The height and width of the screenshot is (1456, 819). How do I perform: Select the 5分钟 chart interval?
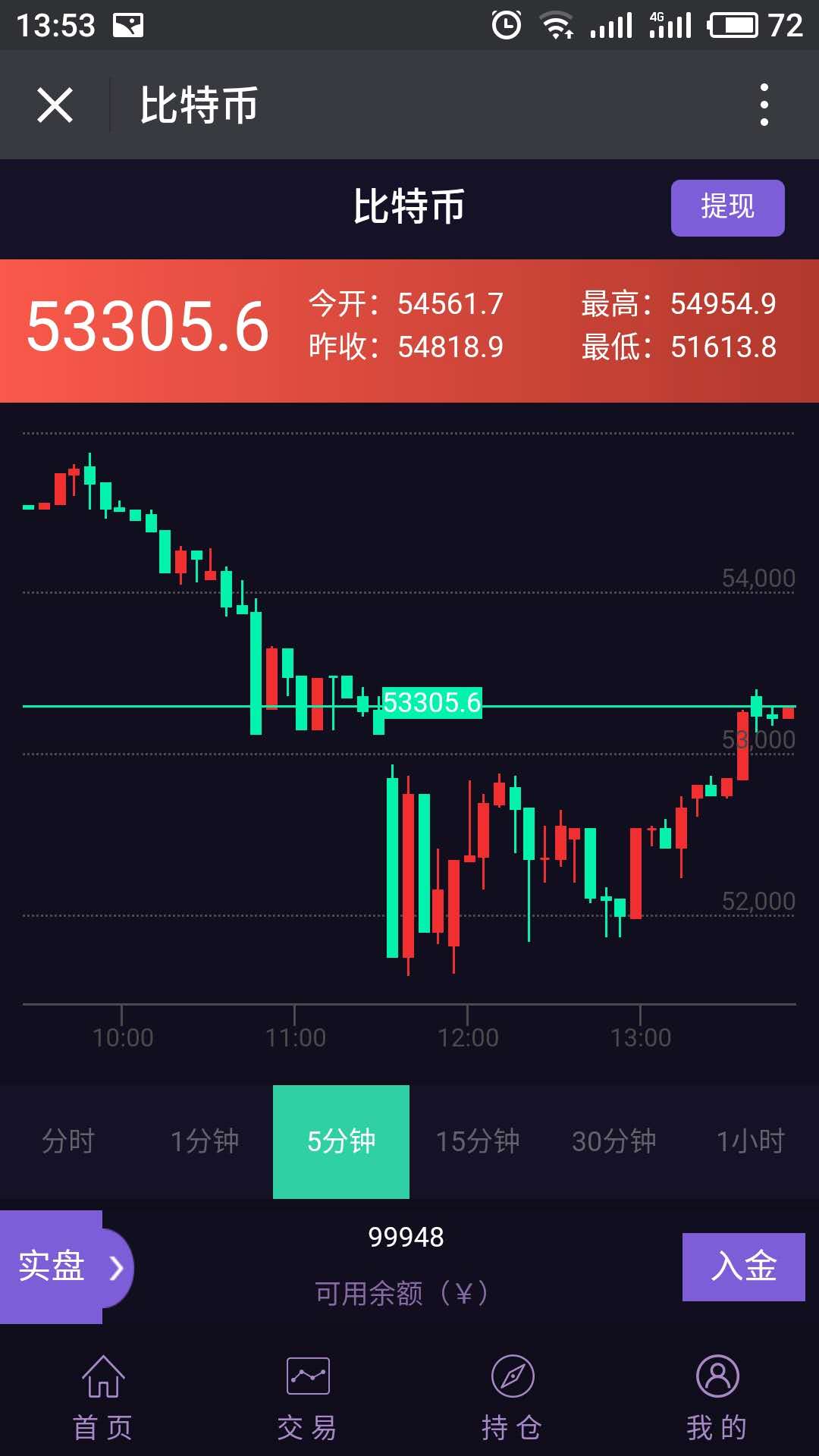coord(341,1141)
